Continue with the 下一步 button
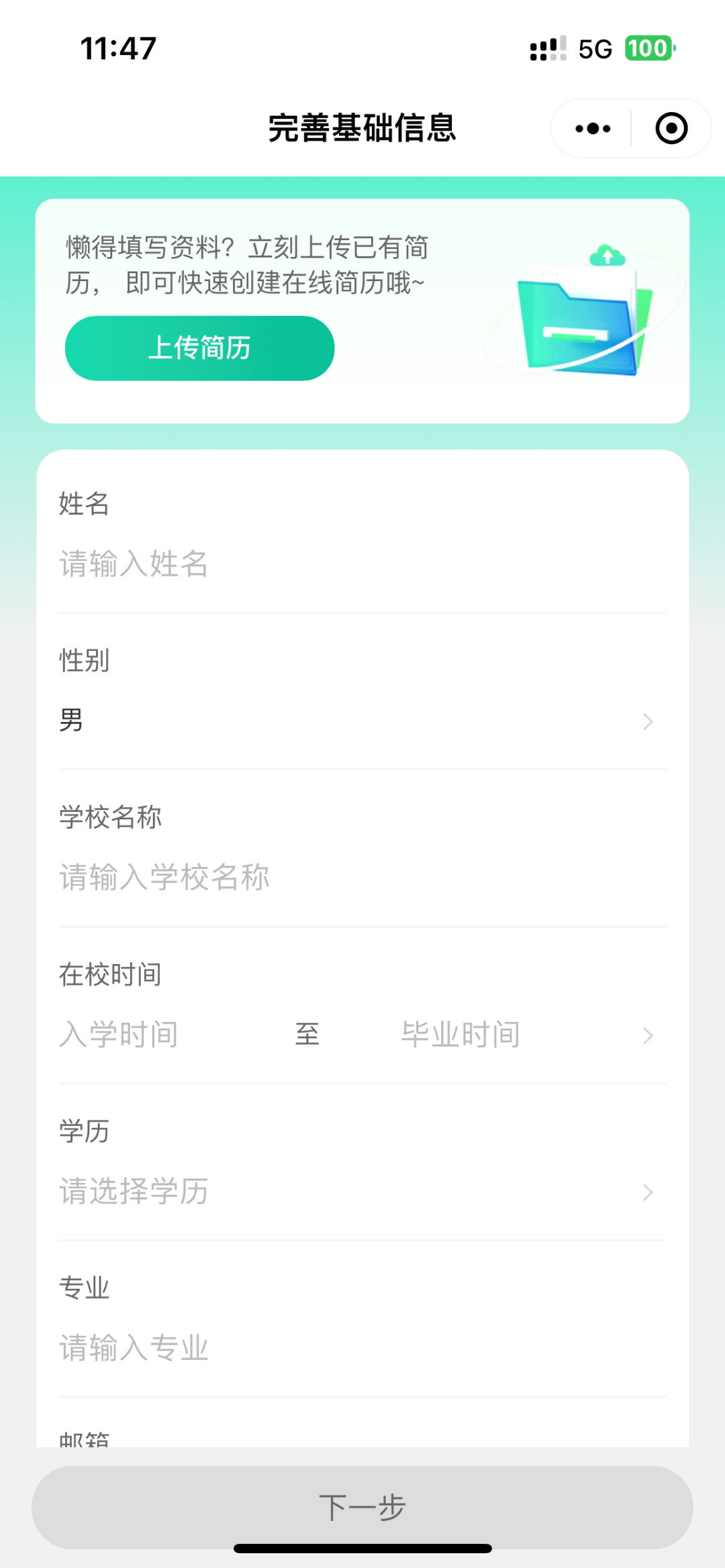Screen dimensions: 725x1568 point(362,1507)
